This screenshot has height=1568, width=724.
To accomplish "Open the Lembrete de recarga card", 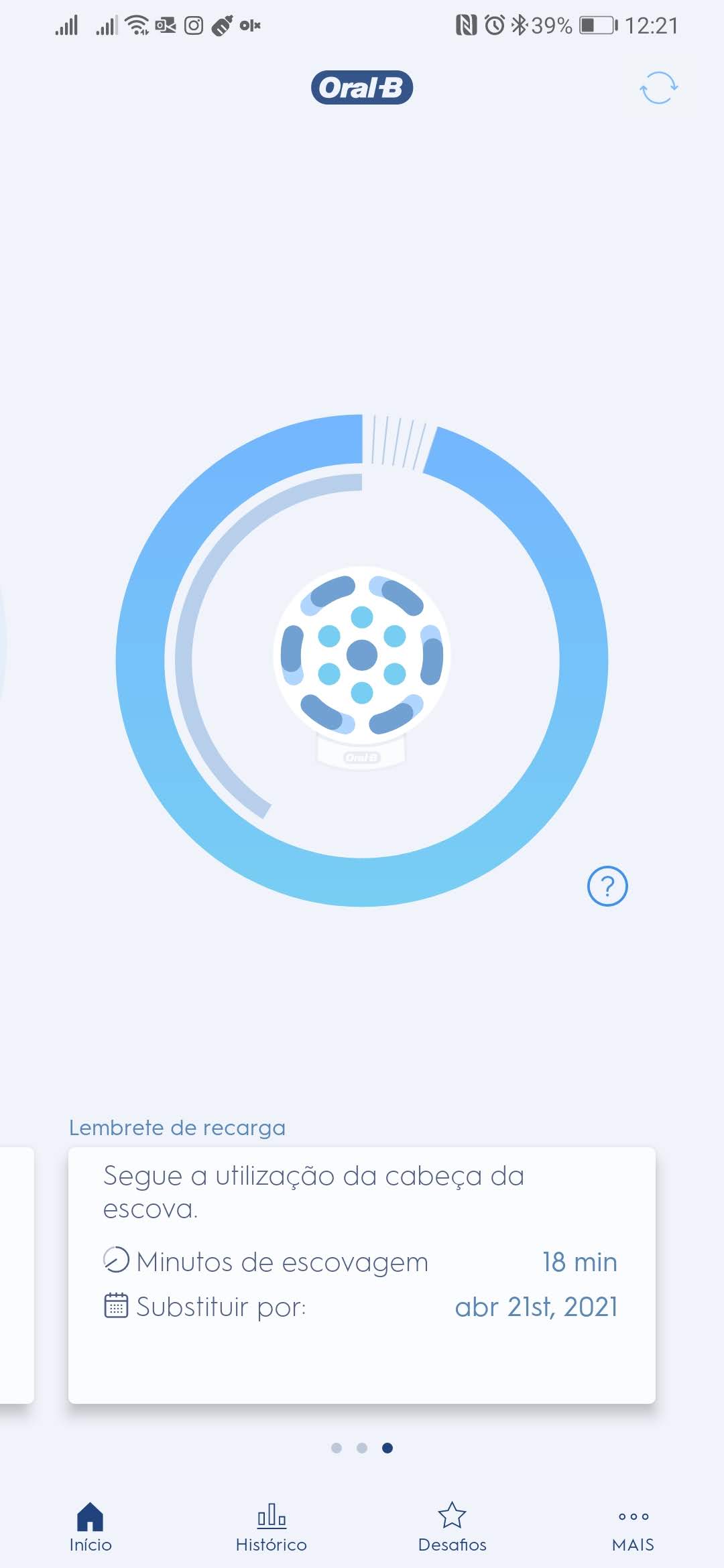I will click(x=361, y=1275).
